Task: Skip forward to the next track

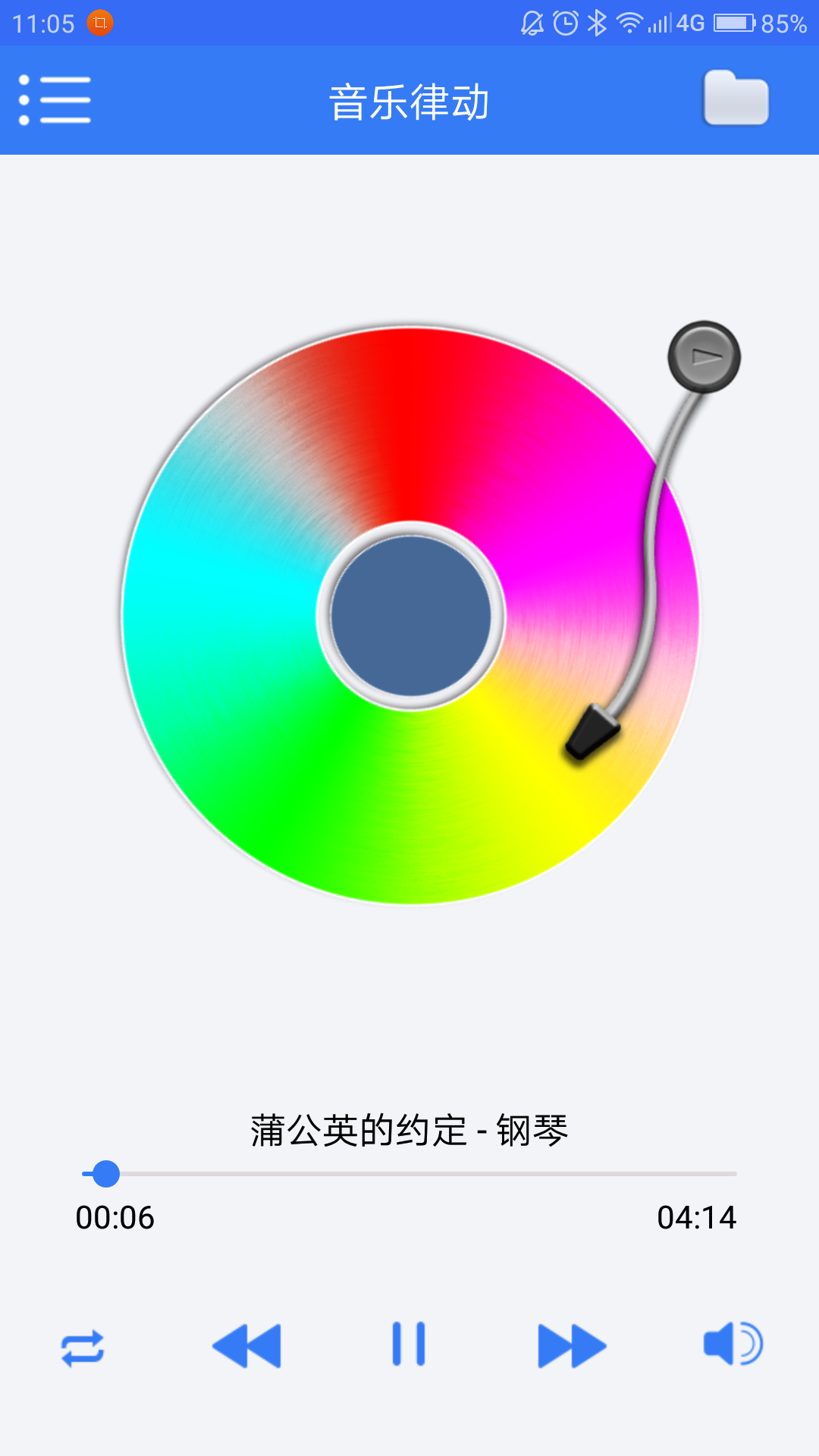Action: click(x=572, y=1346)
